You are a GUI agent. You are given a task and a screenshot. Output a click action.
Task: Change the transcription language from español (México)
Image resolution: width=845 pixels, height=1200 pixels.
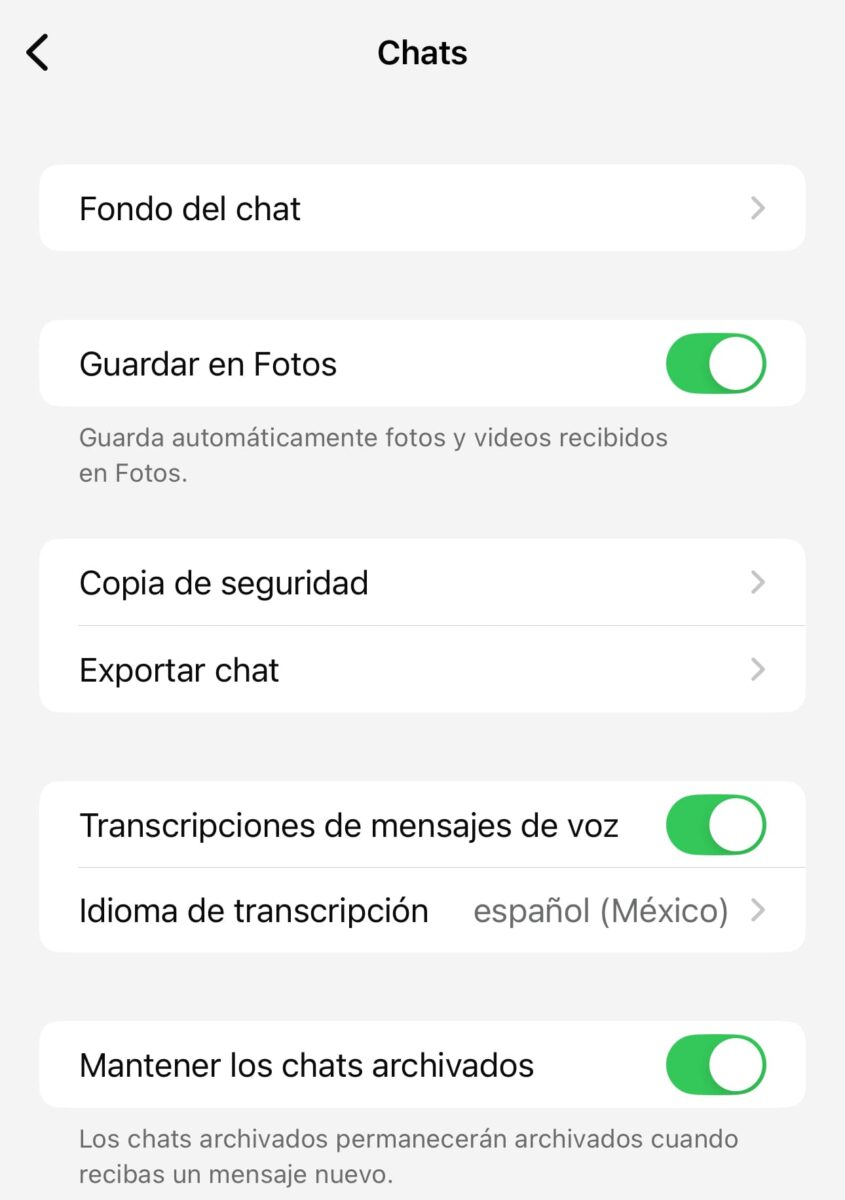(602, 911)
